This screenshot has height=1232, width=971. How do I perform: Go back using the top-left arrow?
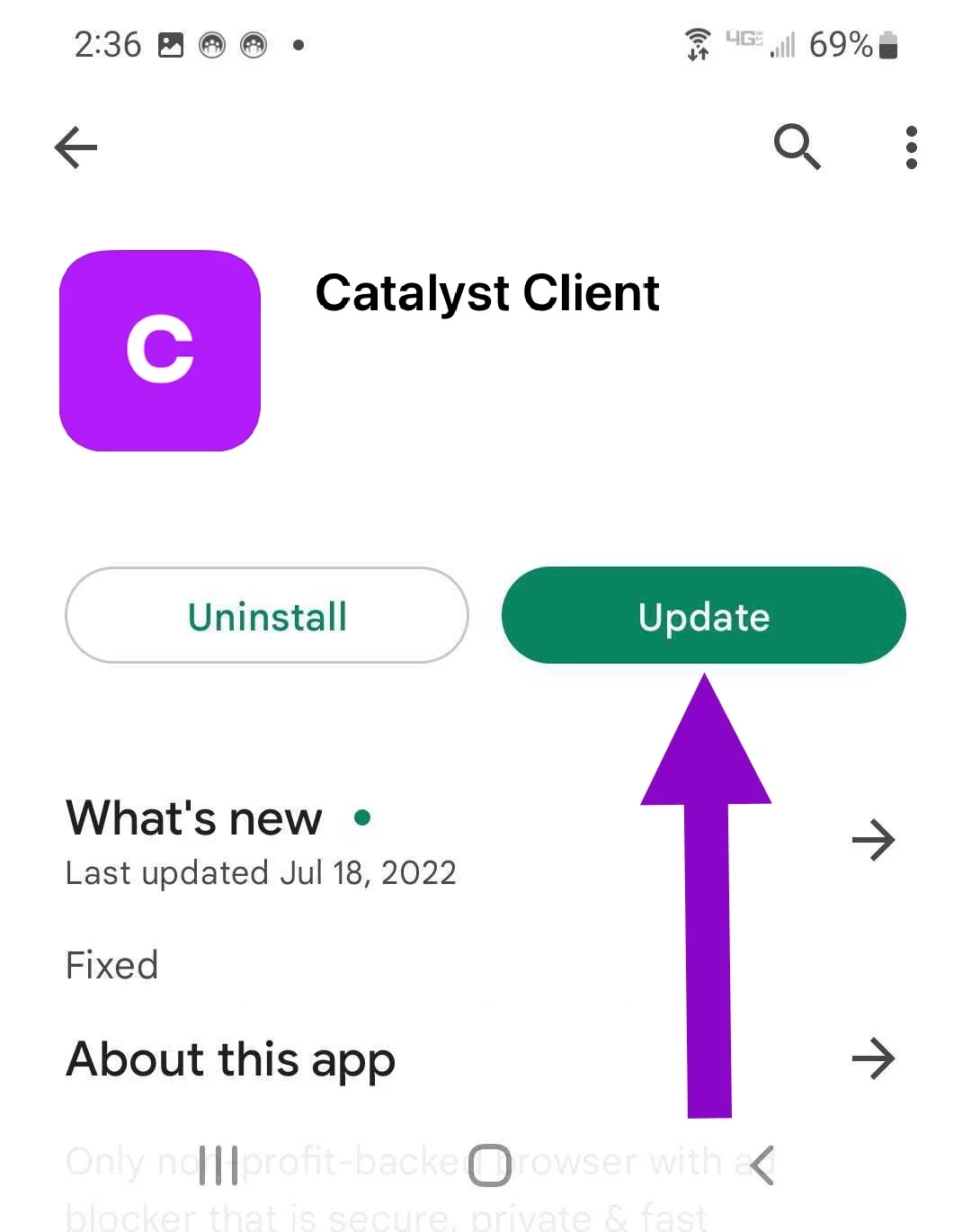pos(76,147)
